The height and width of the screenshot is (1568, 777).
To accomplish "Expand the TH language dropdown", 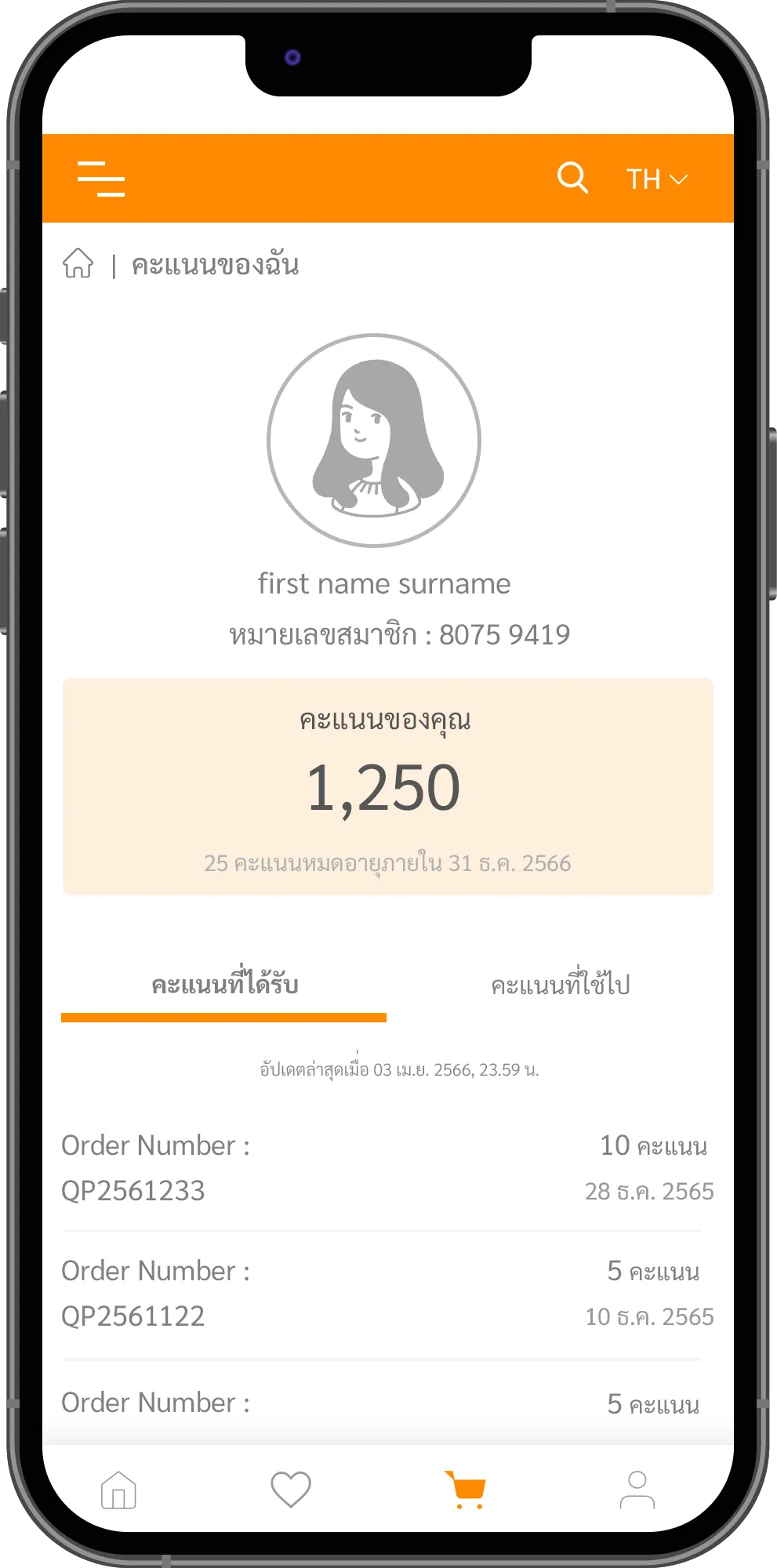I will pyautogui.click(x=656, y=180).
